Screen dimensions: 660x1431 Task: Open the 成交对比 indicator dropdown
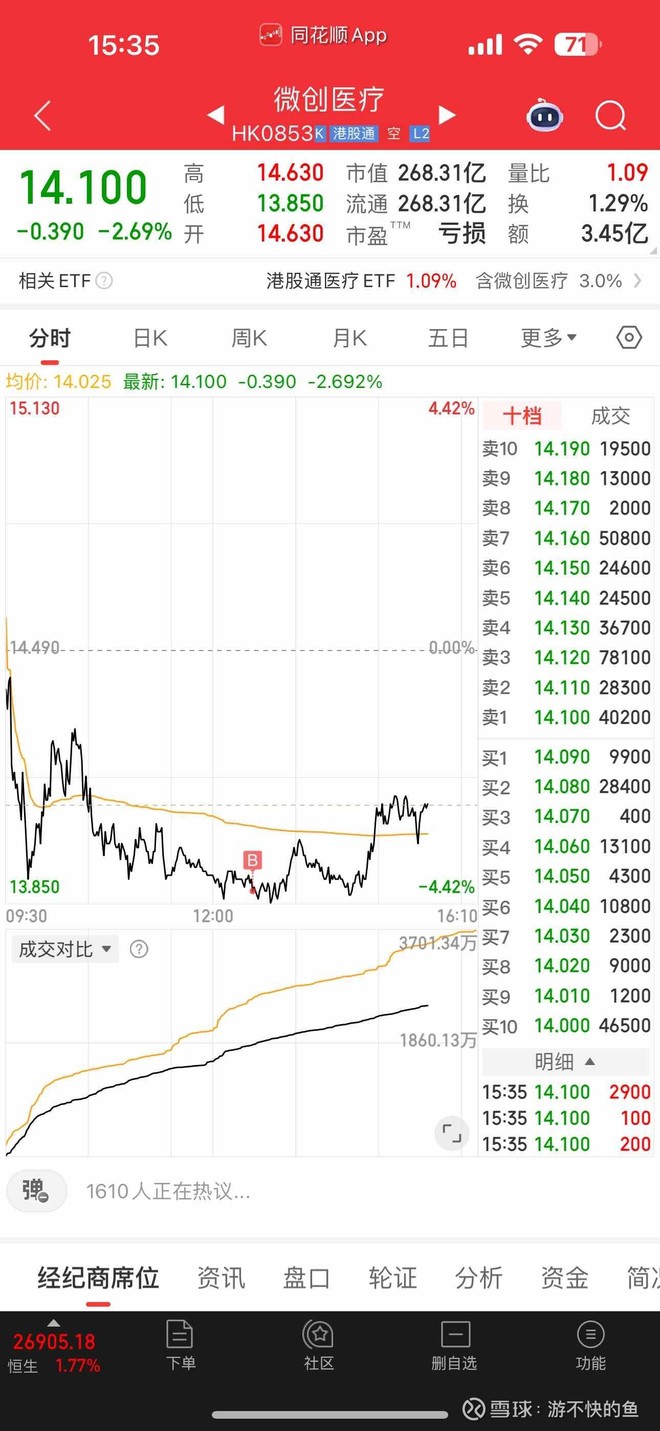click(64, 949)
